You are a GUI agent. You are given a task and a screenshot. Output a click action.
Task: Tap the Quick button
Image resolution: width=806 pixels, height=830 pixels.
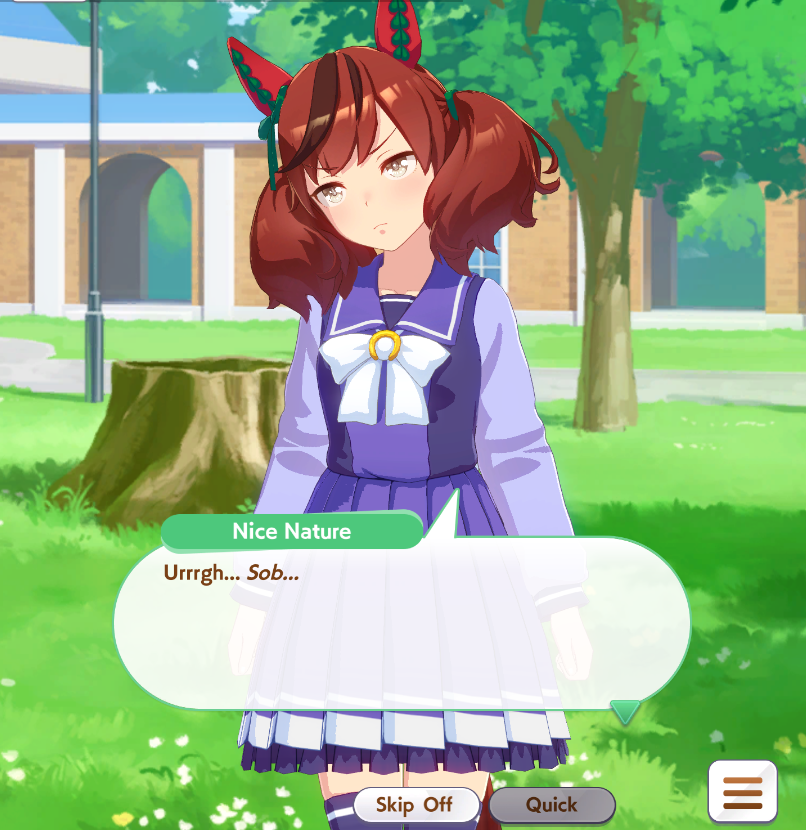click(x=551, y=804)
